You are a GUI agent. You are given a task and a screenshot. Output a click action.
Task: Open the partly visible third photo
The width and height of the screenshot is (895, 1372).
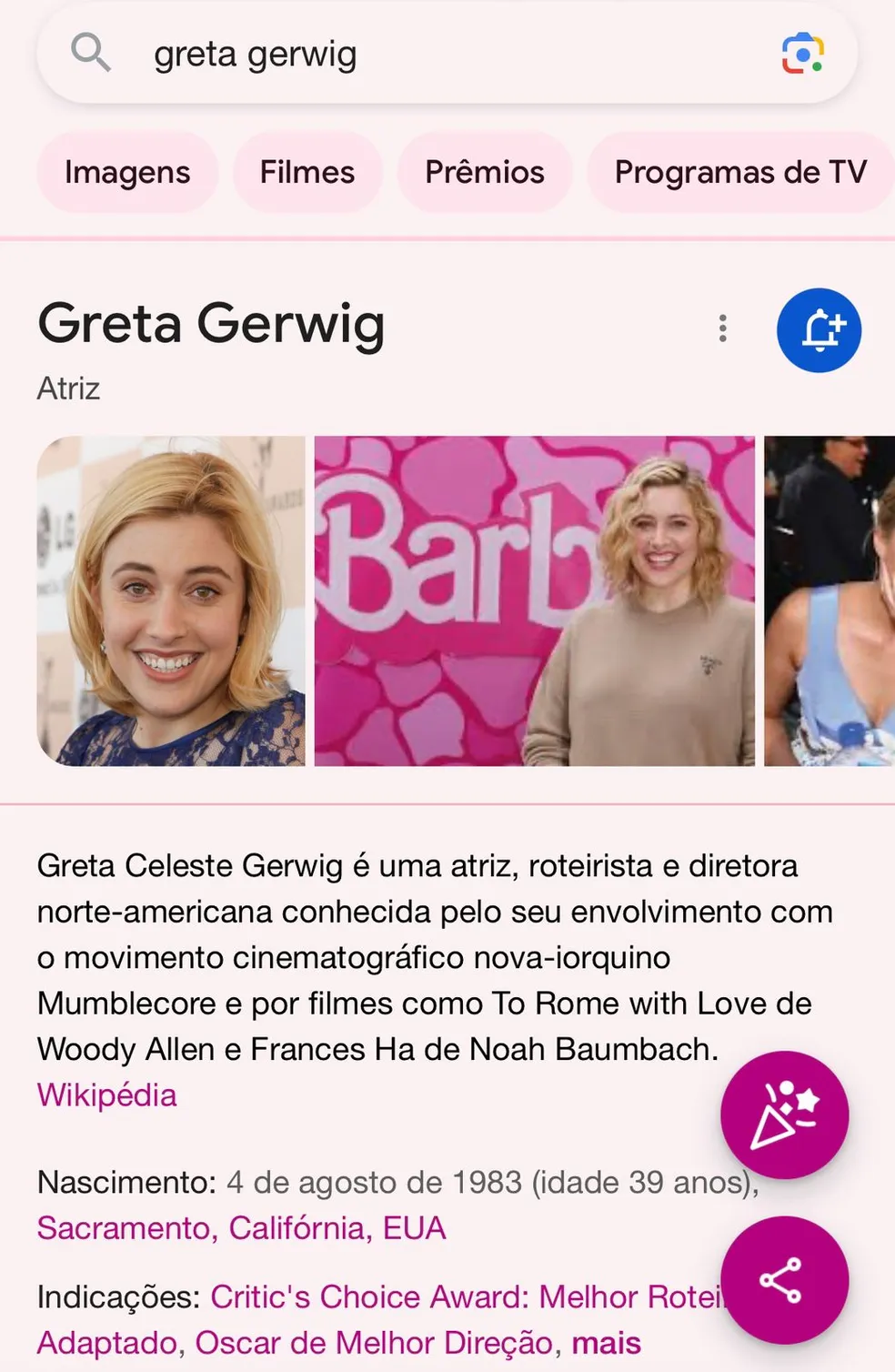point(830,600)
